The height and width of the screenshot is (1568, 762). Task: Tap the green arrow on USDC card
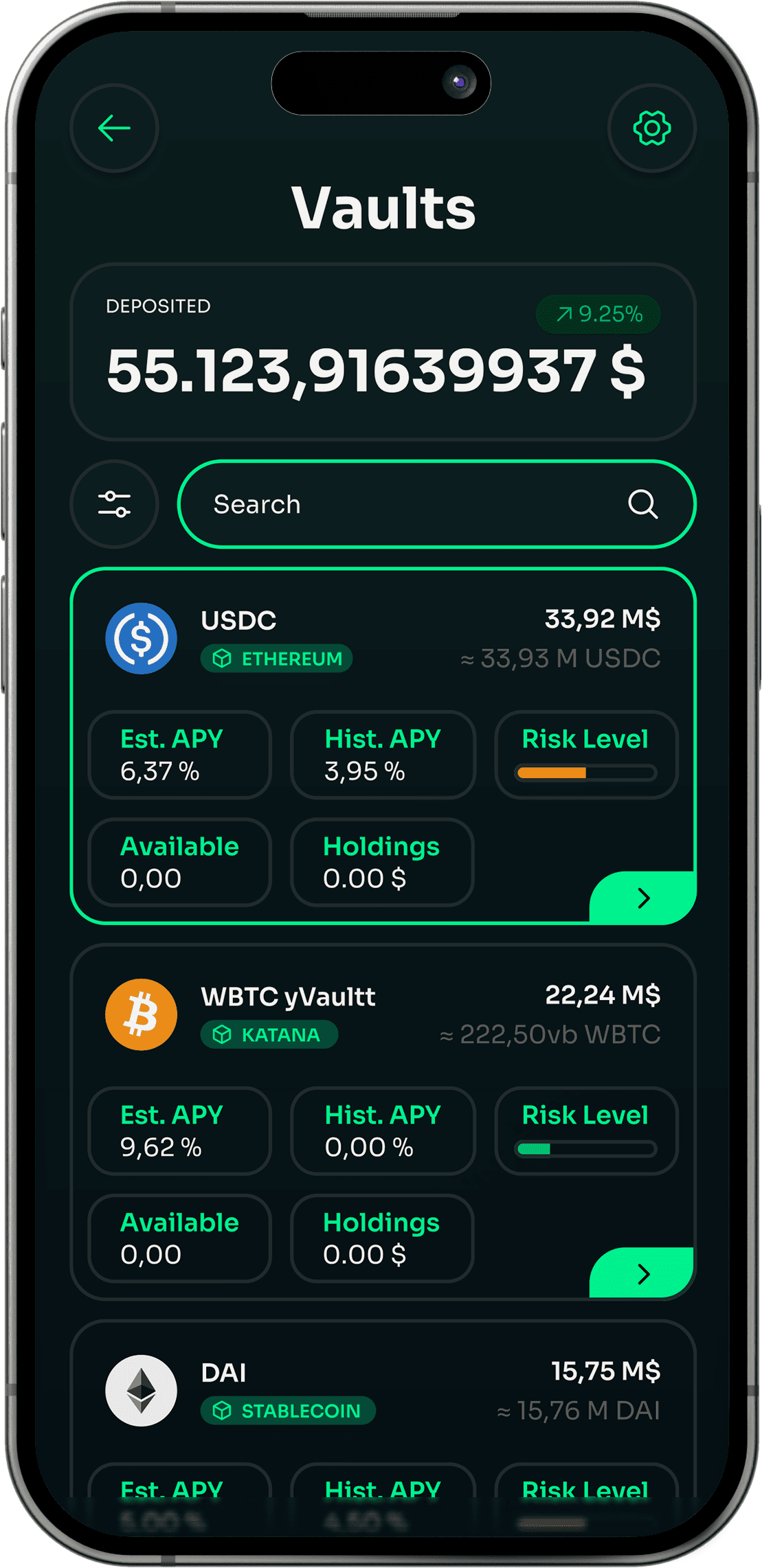[x=643, y=898]
